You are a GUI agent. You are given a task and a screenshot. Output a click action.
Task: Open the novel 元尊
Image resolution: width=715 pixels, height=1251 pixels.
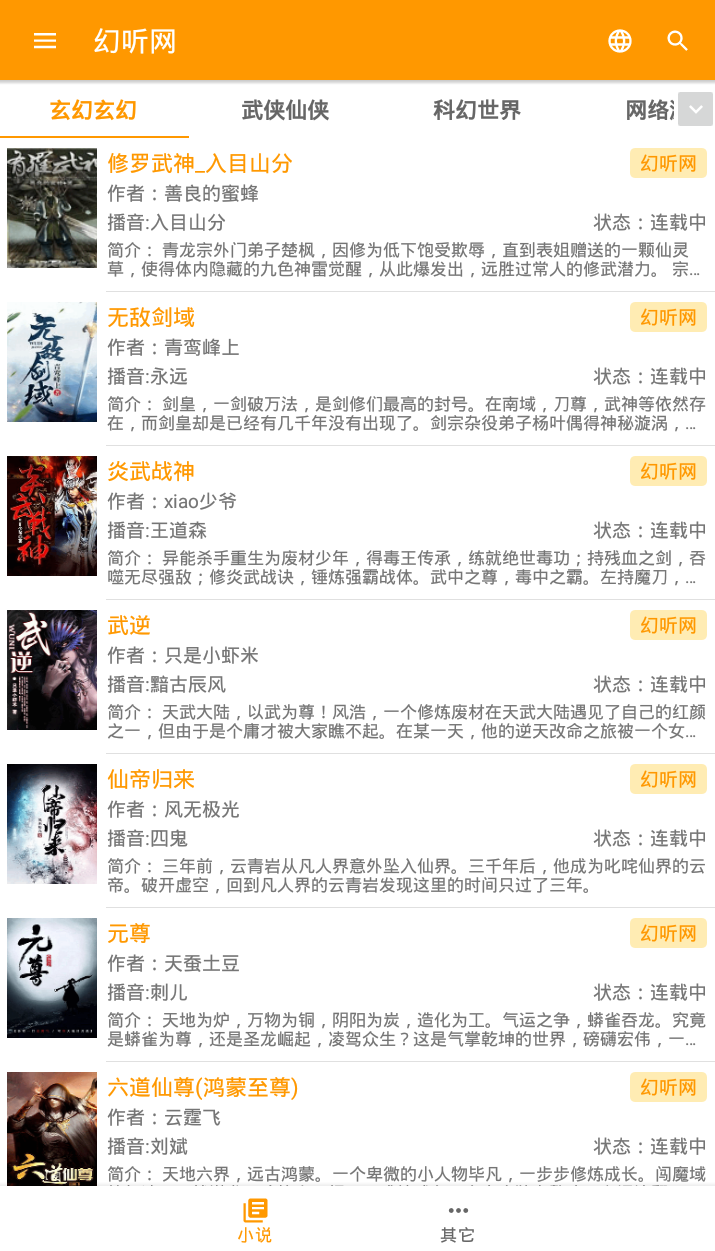pos(129,934)
